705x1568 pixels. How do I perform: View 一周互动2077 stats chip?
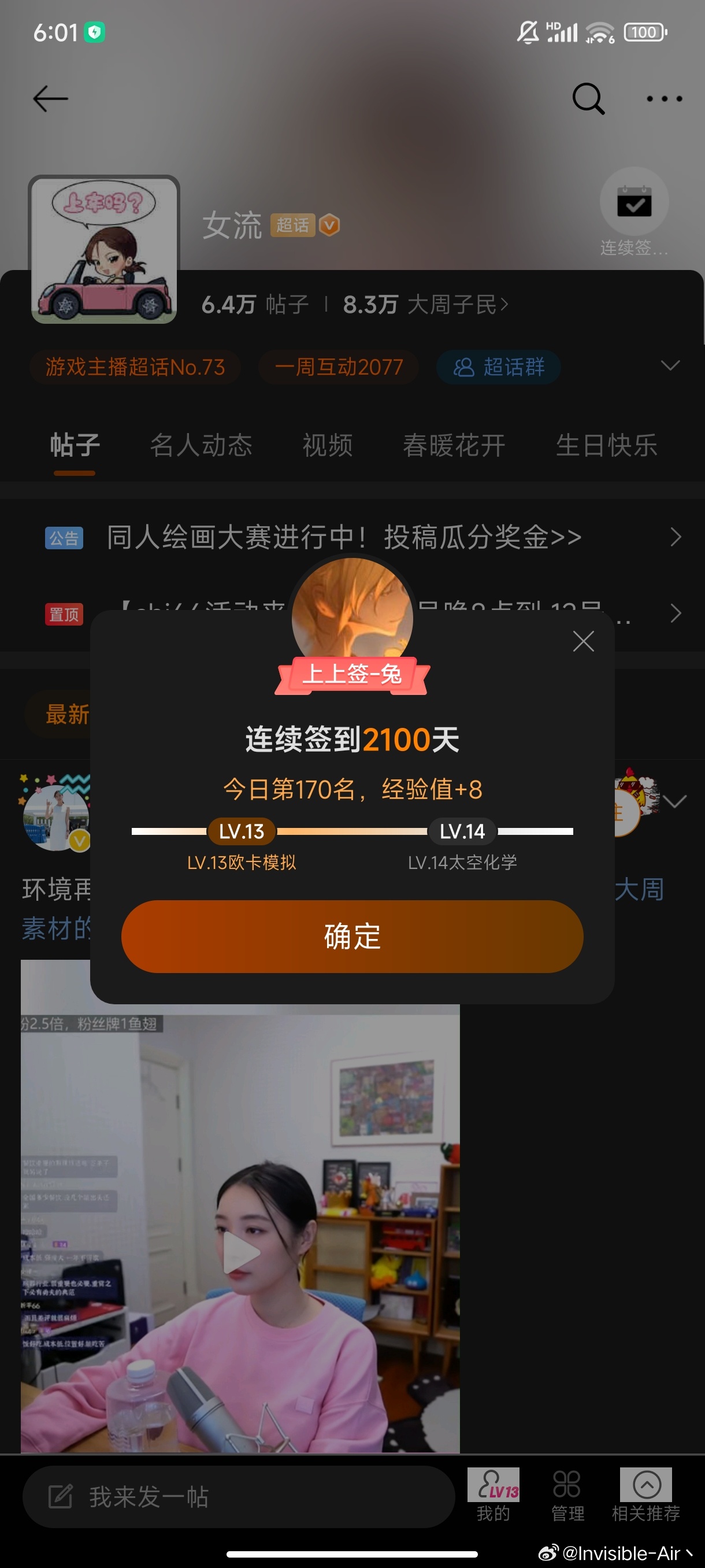click(x=339, y=367)
